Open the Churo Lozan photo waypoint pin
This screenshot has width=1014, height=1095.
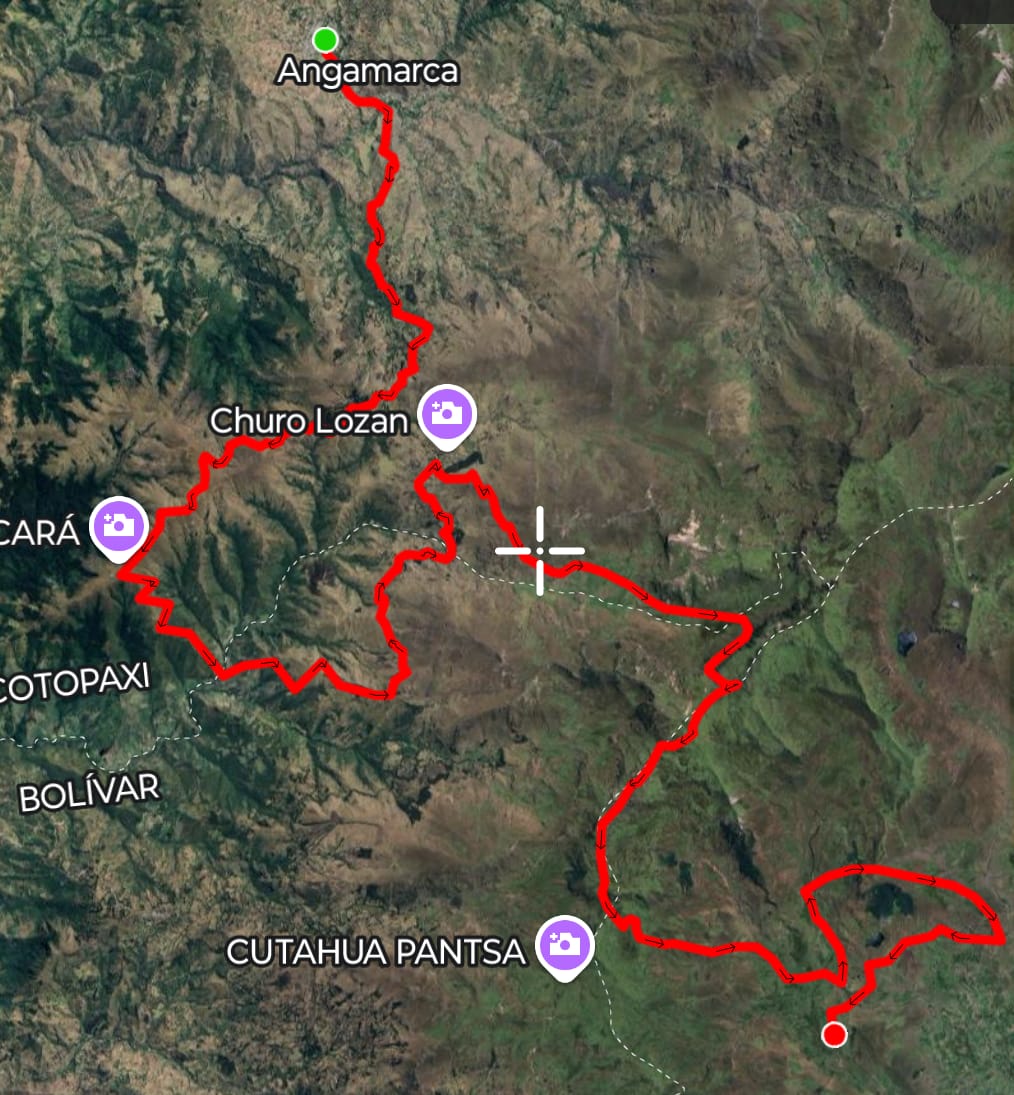(x=446, y=412)
